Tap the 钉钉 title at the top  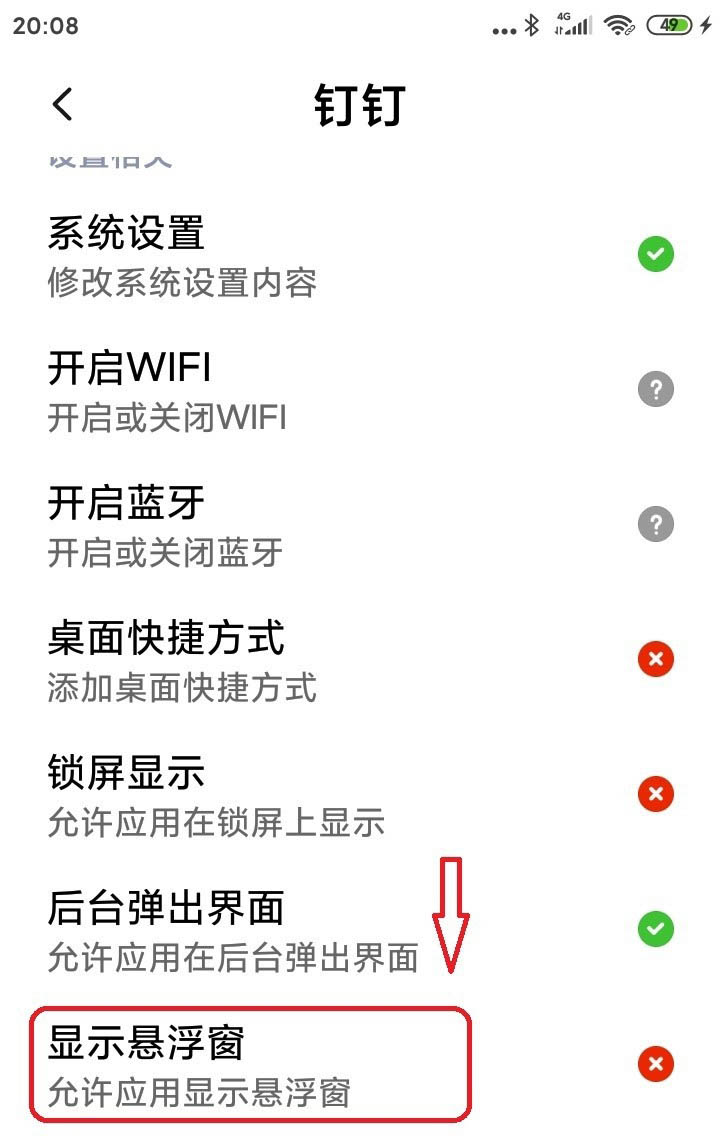coord(360,105)
